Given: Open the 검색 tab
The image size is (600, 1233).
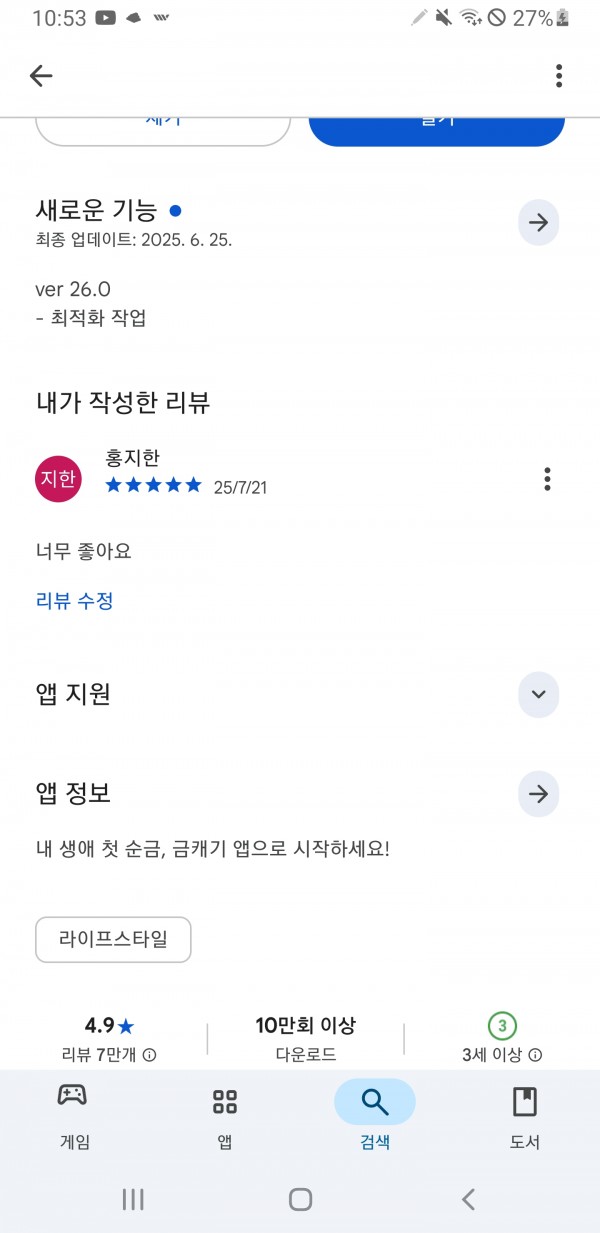Looking at the screenshot, I should coord(375,1114).
